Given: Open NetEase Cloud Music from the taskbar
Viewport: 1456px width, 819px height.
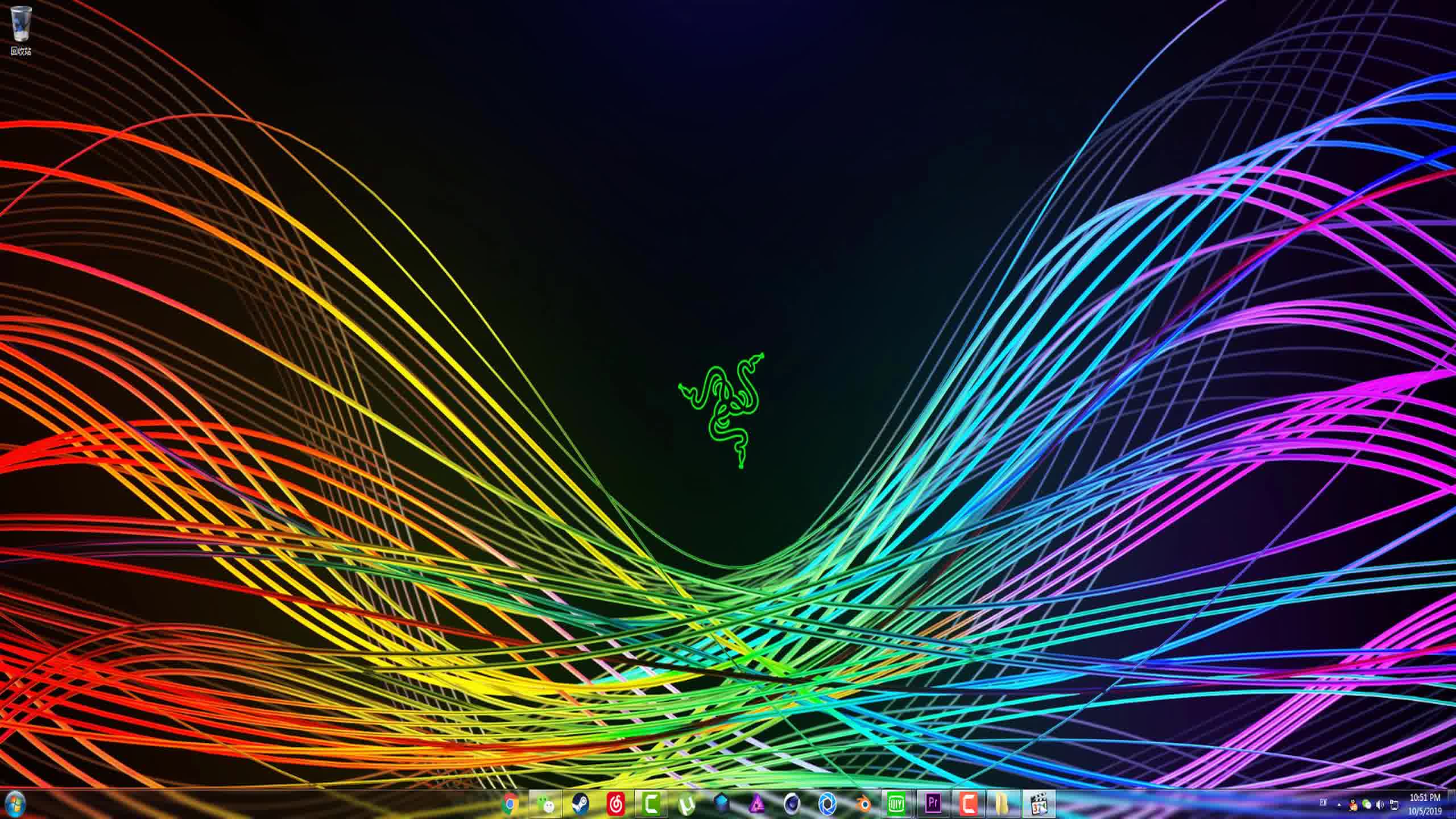Looking at the screenshot, I should [x=616, y=804].
